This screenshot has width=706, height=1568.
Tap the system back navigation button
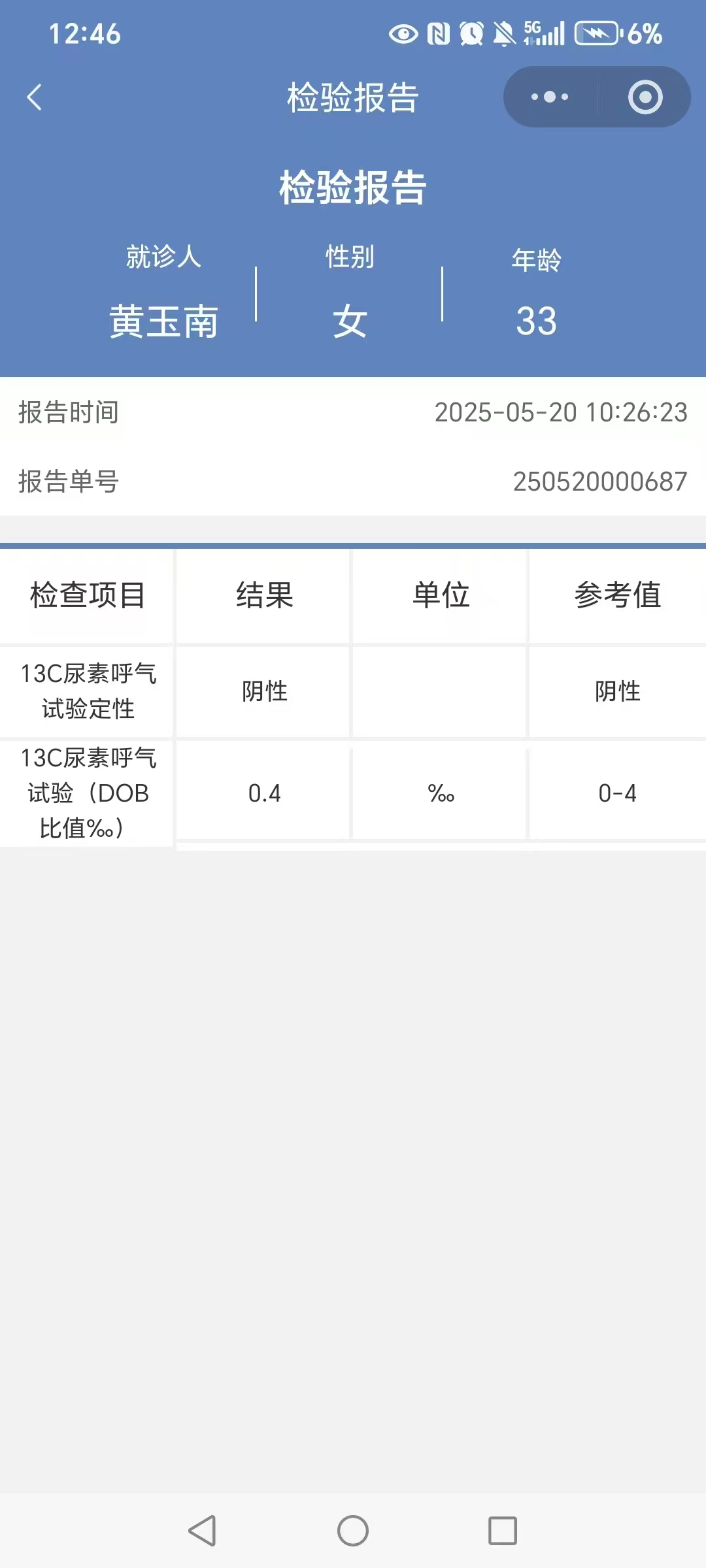[x=203, y=1530]
